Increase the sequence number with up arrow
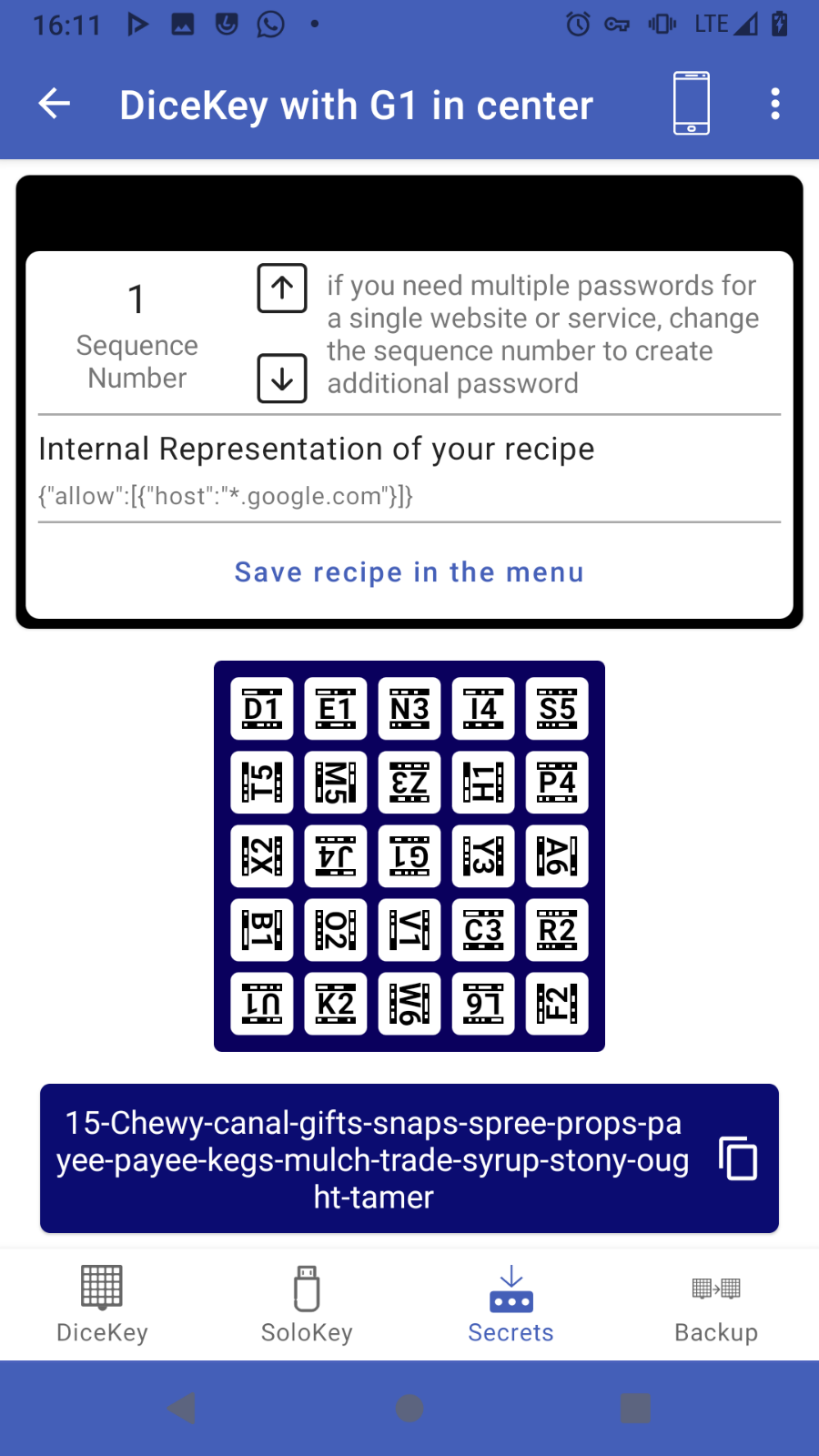The width and height of the screenshot is (819, 1456). click(x=282, y=288)
